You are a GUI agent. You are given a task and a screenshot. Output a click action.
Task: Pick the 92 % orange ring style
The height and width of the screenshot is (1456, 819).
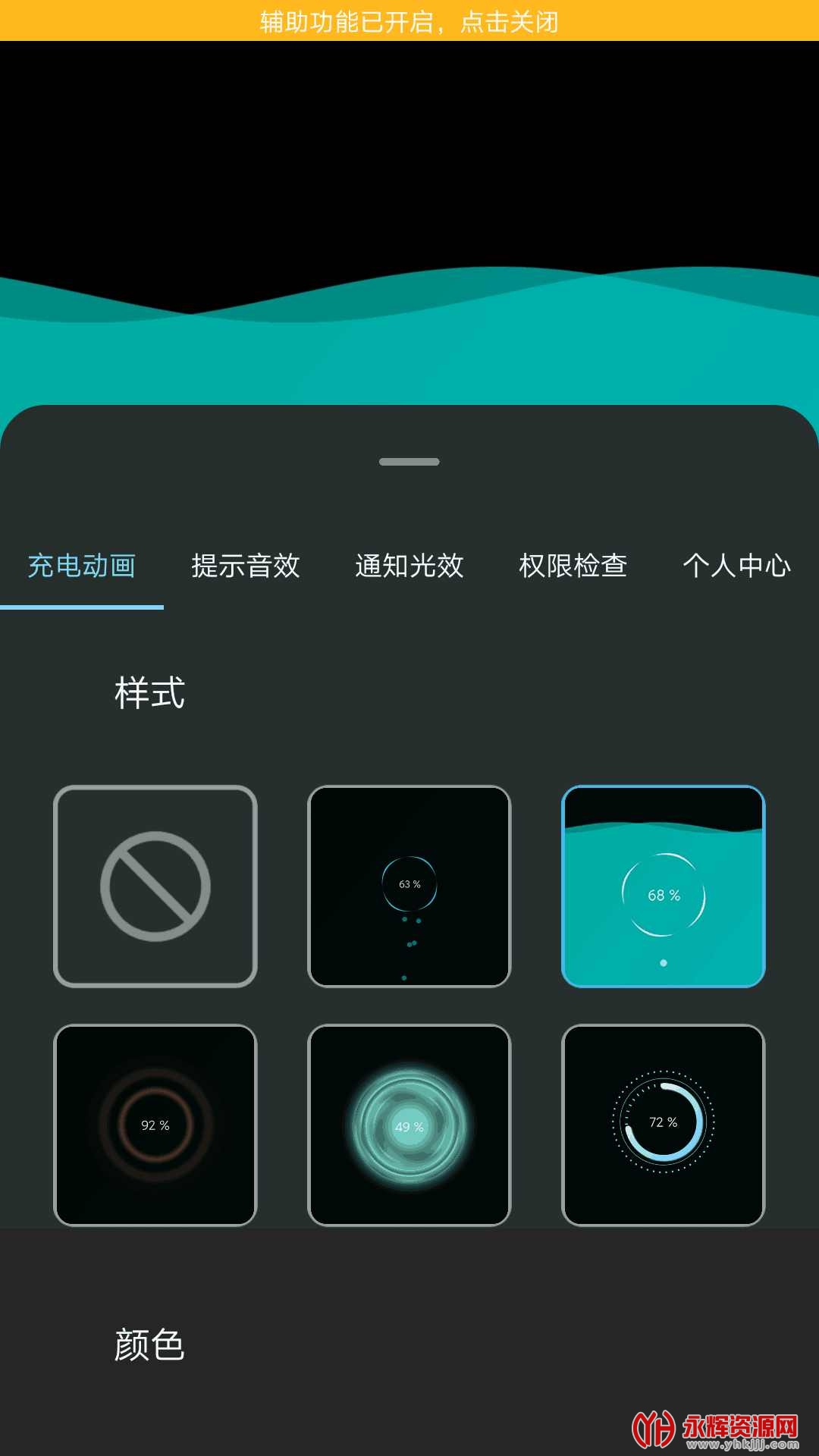click(155, 1125)
